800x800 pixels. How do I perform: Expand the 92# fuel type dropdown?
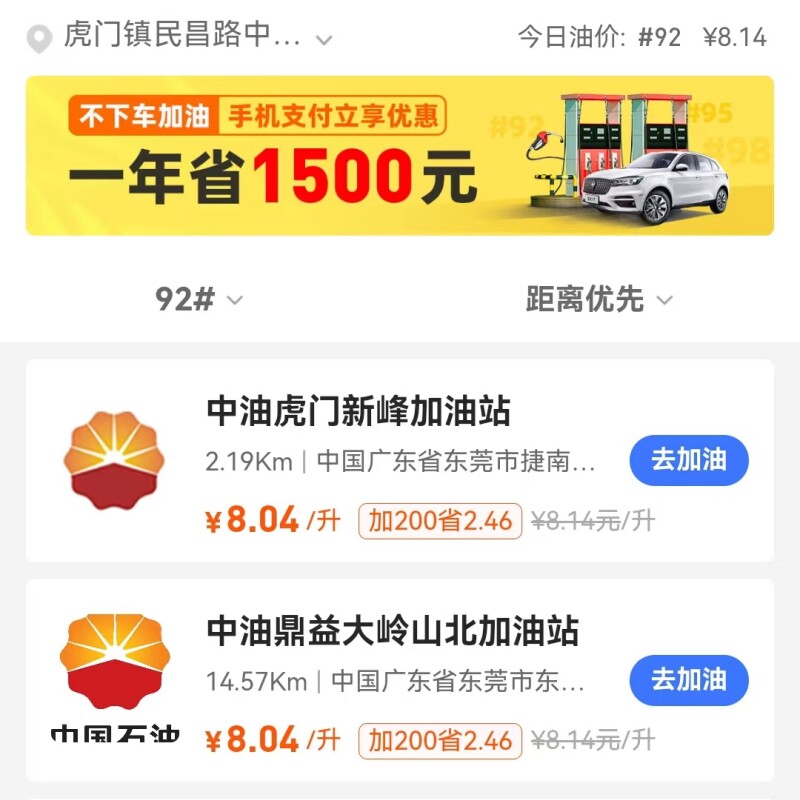coord(199,299)
